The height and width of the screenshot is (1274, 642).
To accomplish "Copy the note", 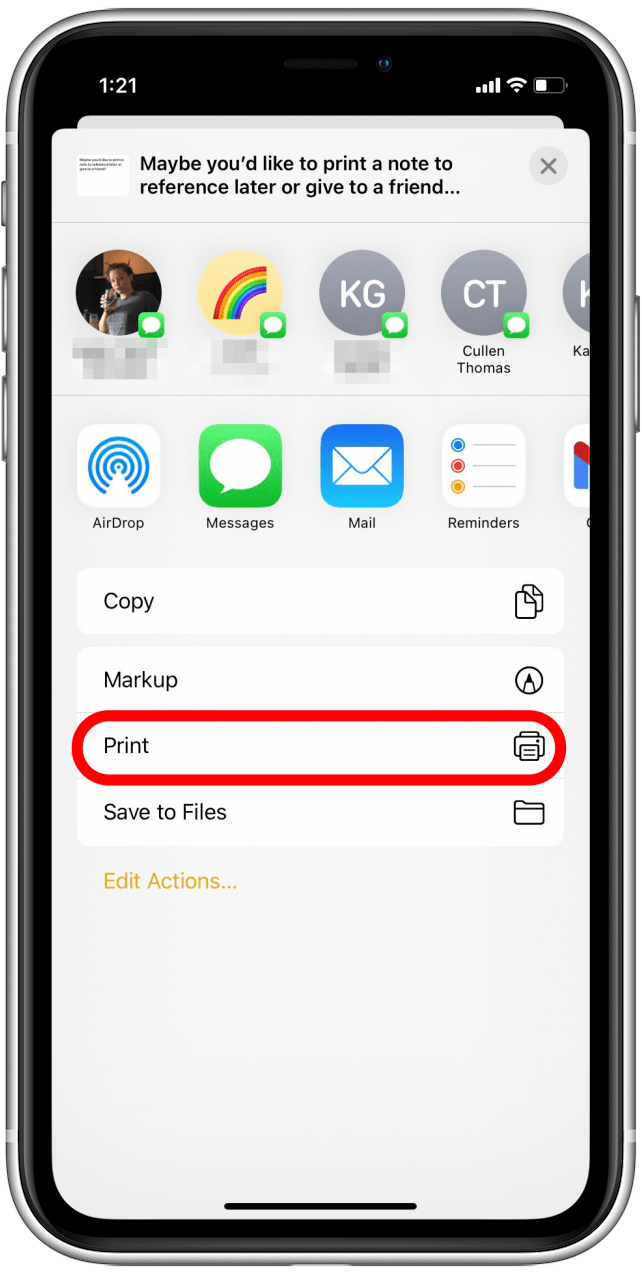I will tap(320, 601).
